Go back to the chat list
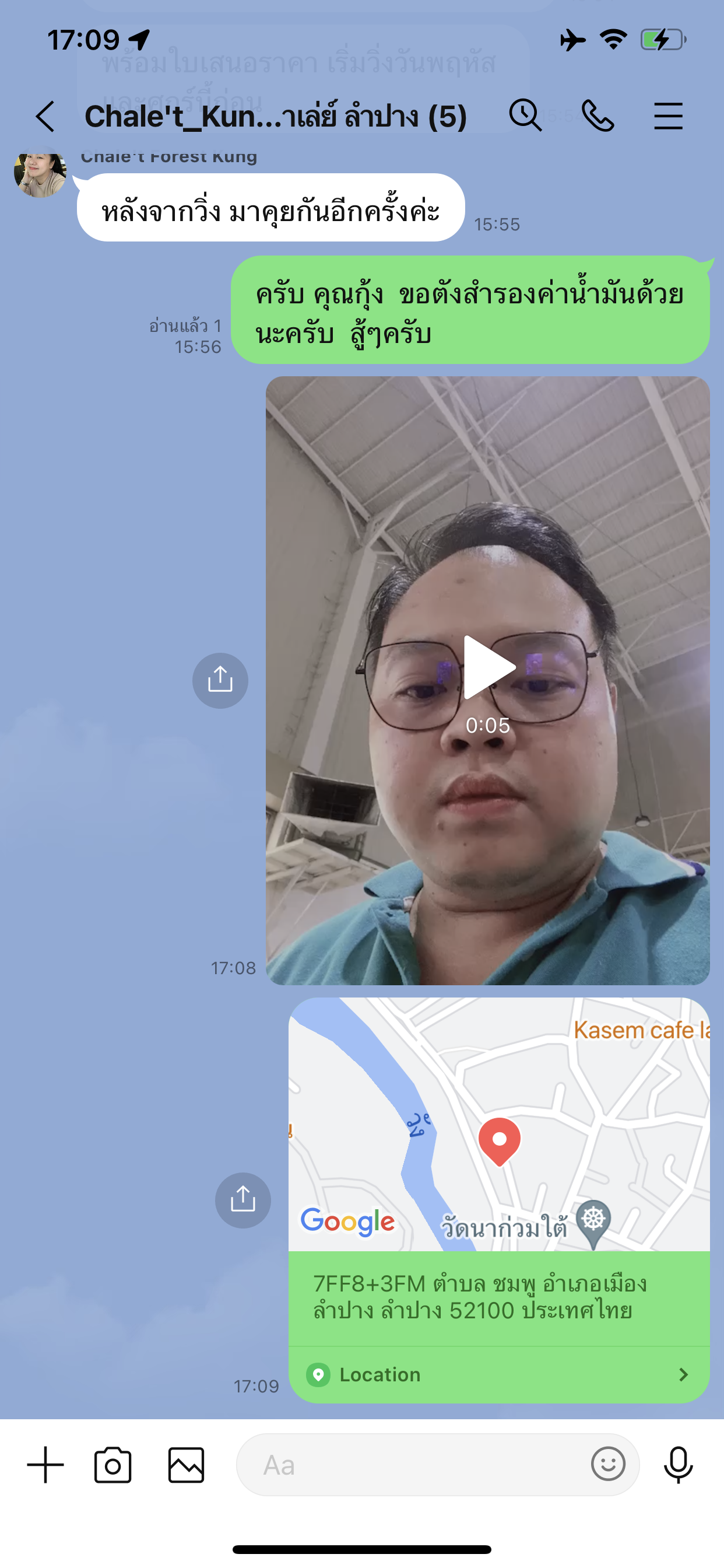The width and height of the screenshot is (724, 1568). tap(45, 116)
